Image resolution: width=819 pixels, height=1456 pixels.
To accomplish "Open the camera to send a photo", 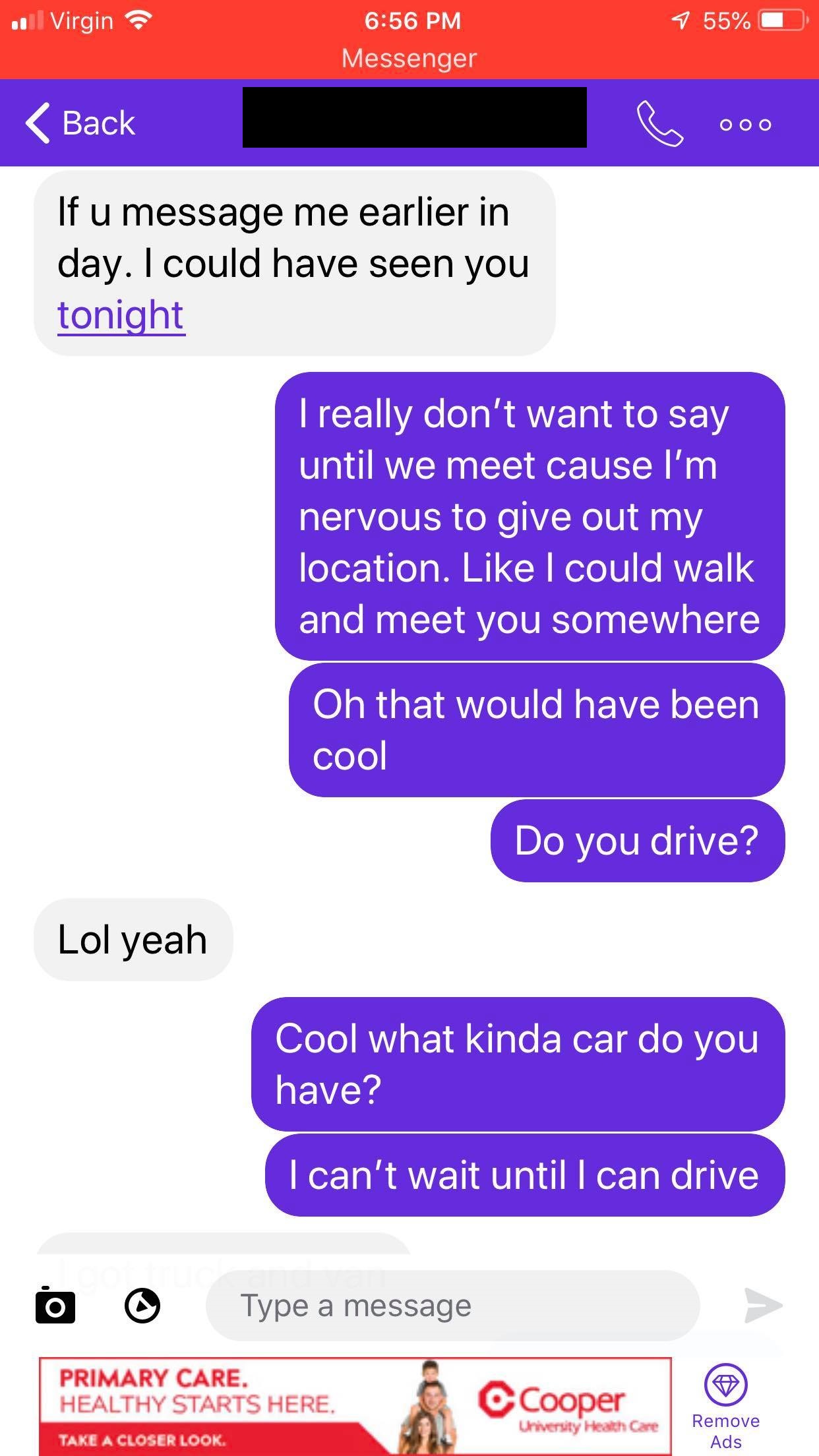I will click(x=55, y=1306).
